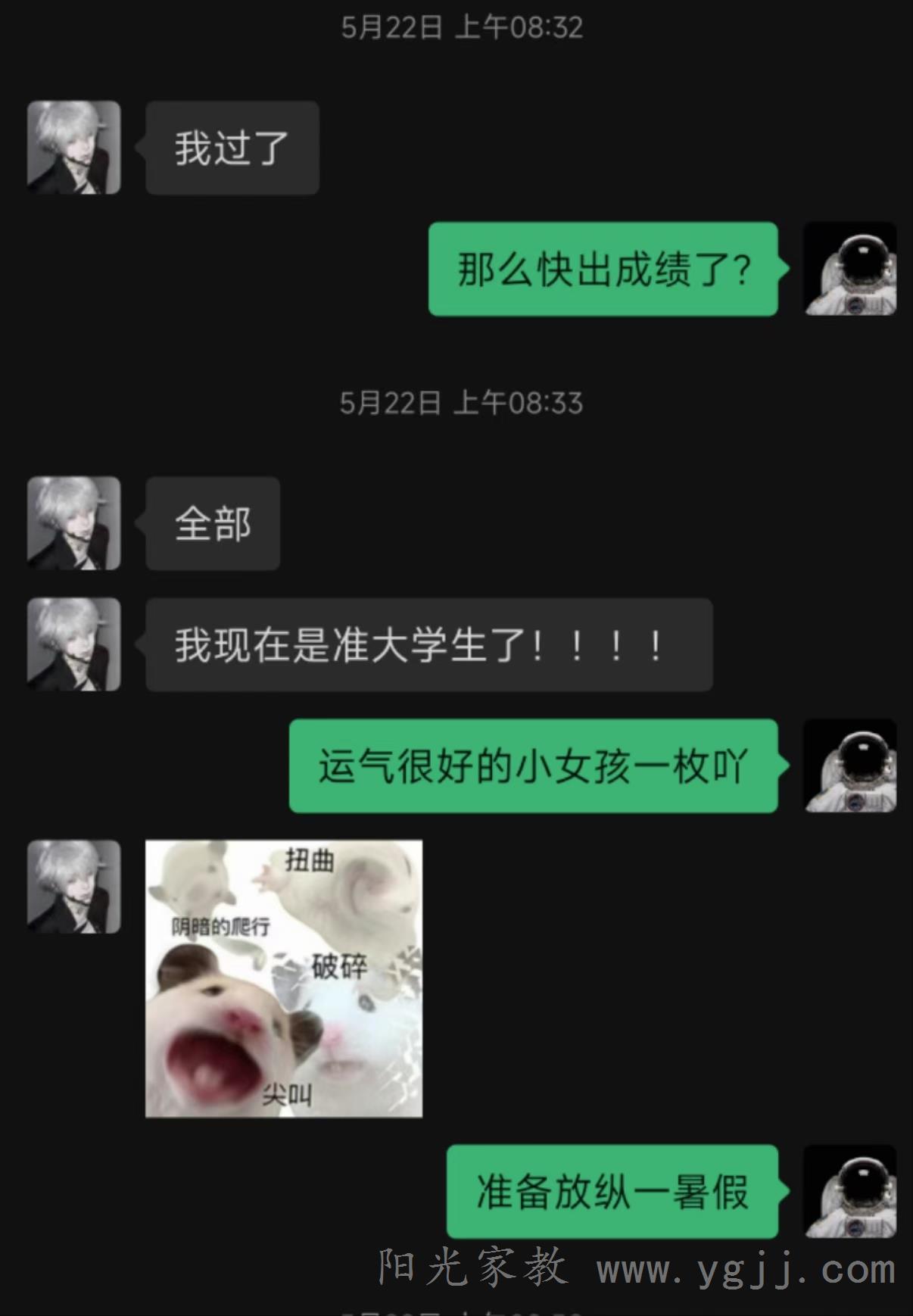Viewport: 913px width, 1316px height.
Task: Open astronaut avatar beside "准备放纵一暑假"
Action: (849, 1192)
